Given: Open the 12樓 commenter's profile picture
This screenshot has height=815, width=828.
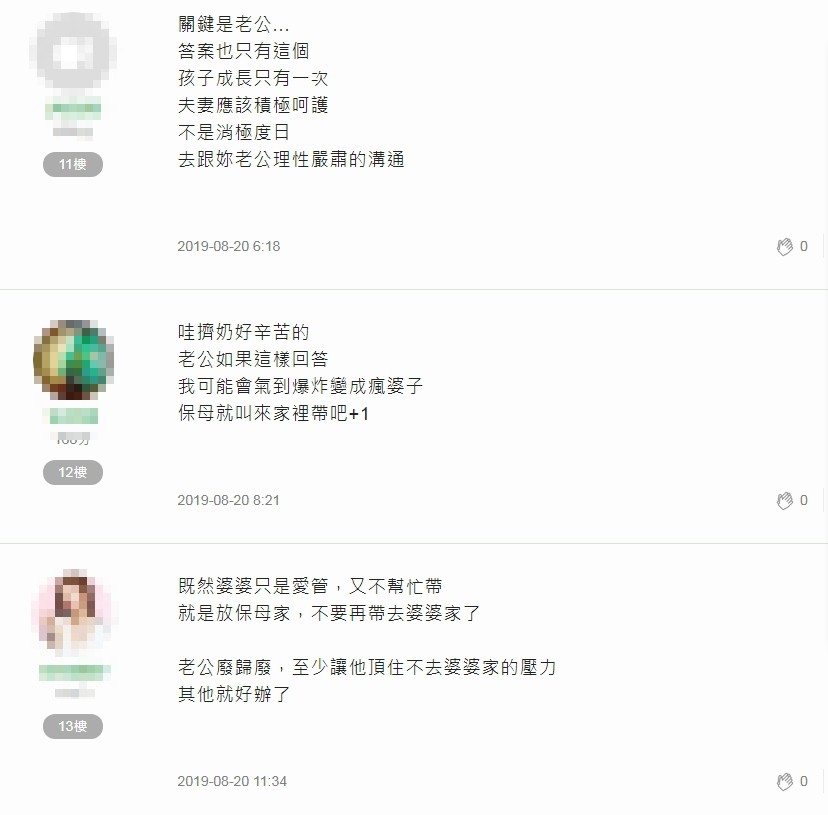Looking at the screenshot, I should point(73,360).
